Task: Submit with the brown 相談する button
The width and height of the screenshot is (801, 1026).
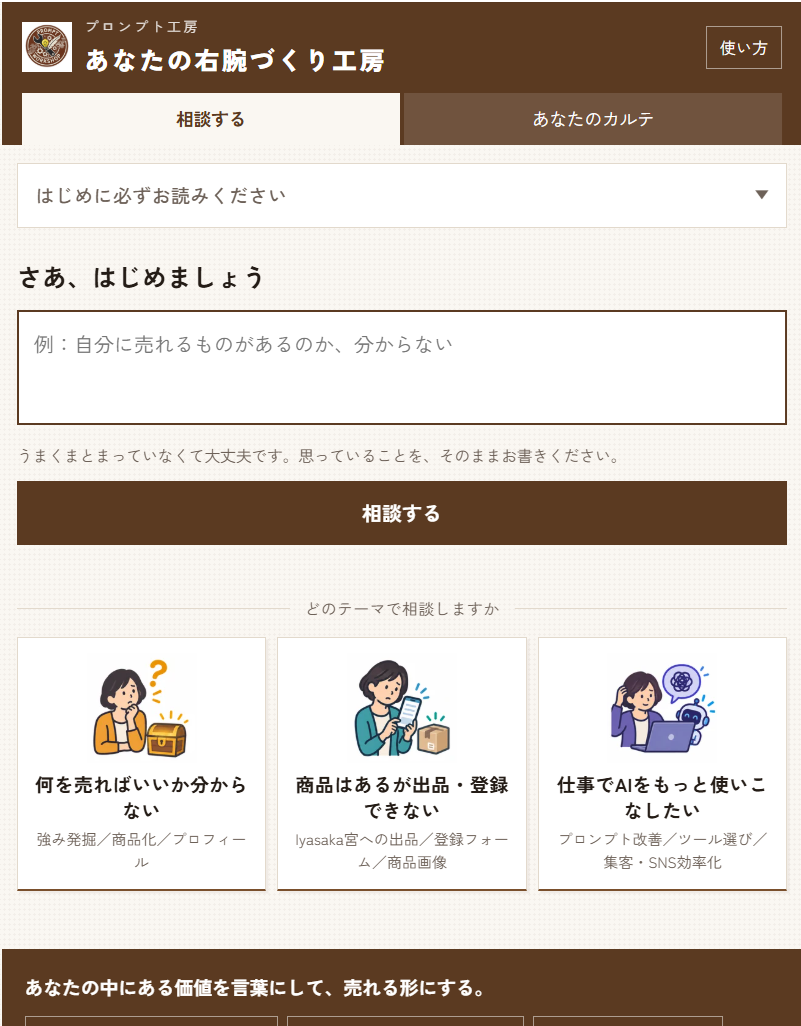Action: 402,513
